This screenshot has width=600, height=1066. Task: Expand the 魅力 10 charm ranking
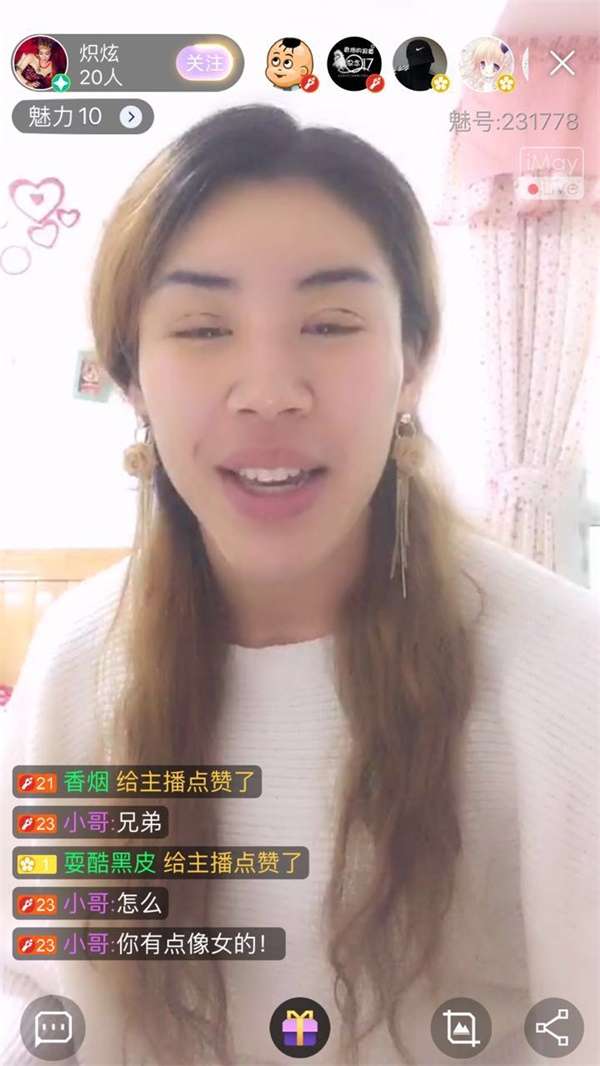82,116
